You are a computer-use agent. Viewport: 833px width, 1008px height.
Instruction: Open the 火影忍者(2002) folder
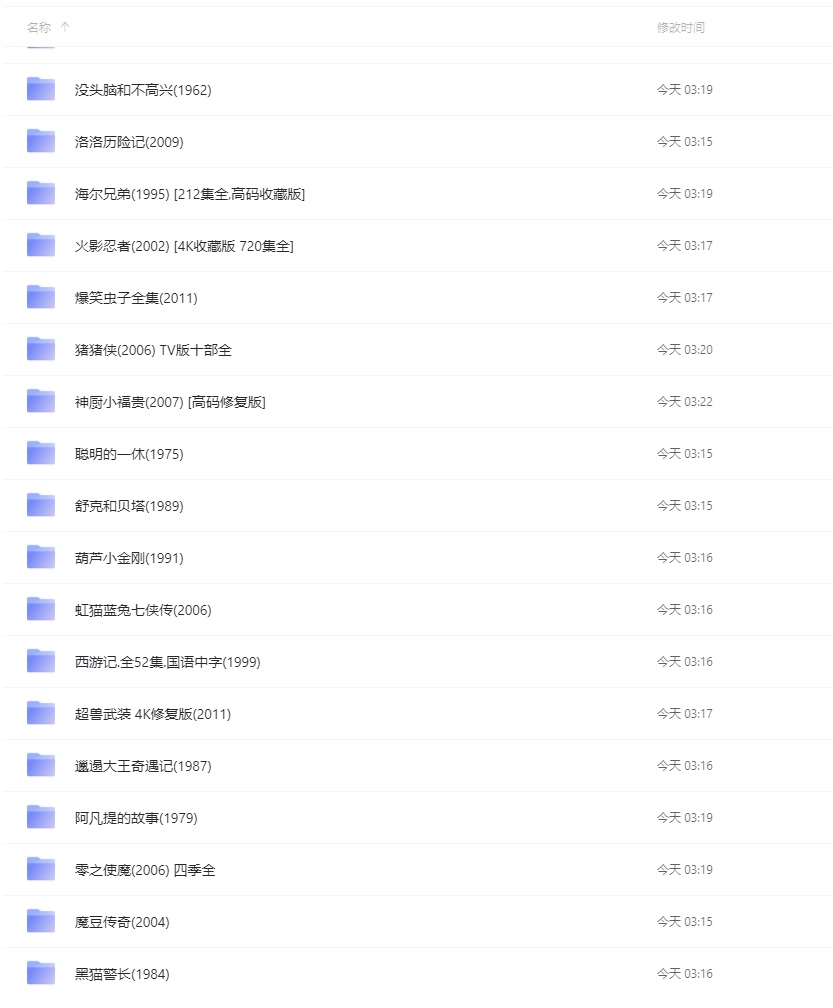[x=184, y=246]
